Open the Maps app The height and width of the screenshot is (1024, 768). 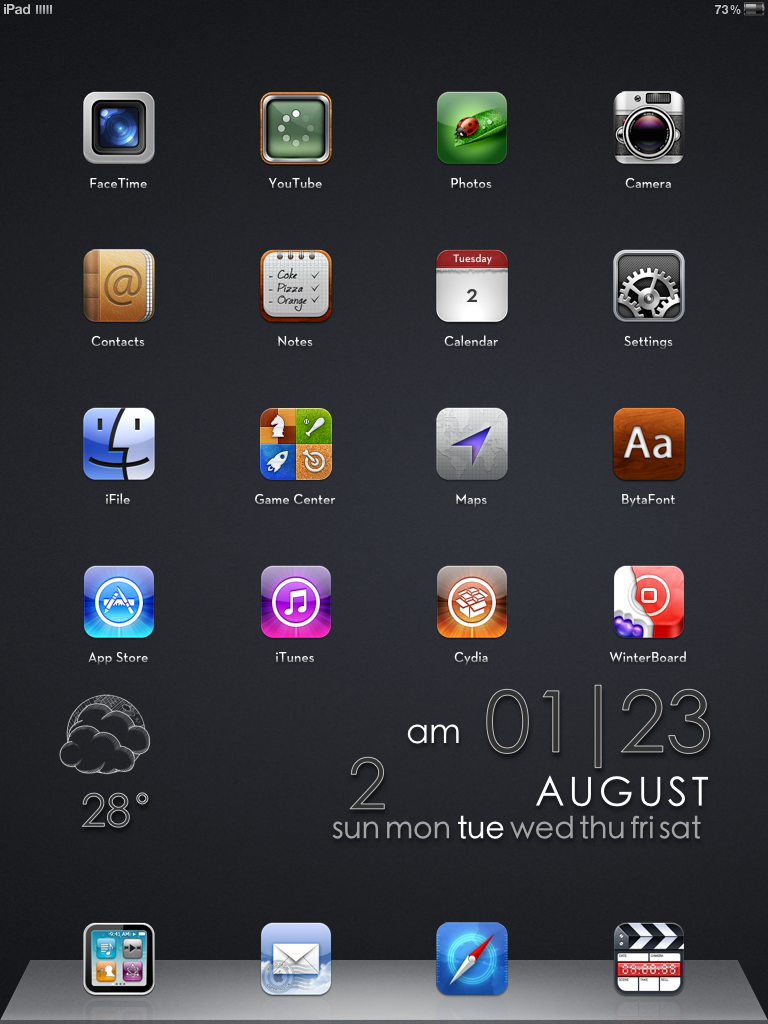(471, 444)
